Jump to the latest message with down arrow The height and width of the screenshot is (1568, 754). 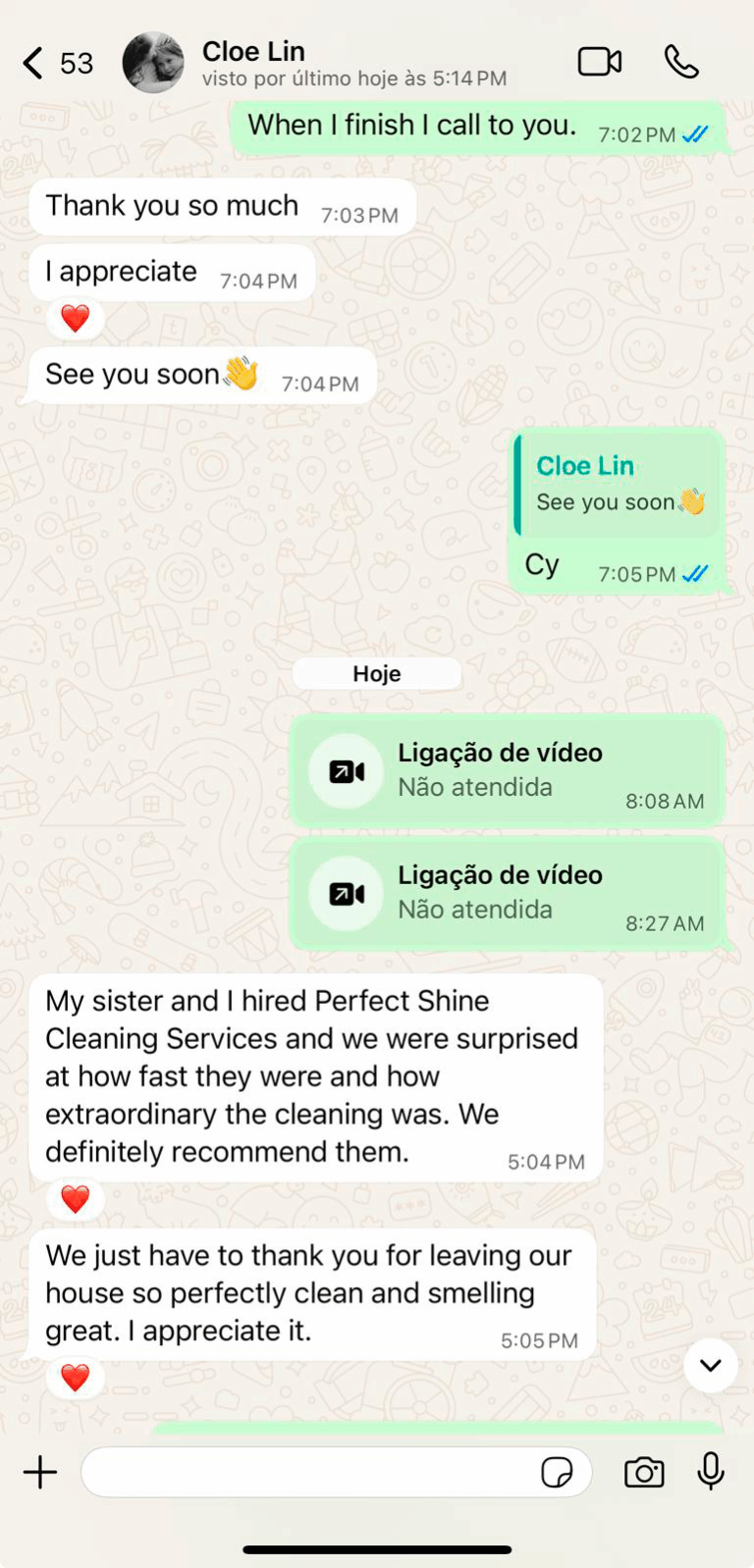coord(710,1365)
